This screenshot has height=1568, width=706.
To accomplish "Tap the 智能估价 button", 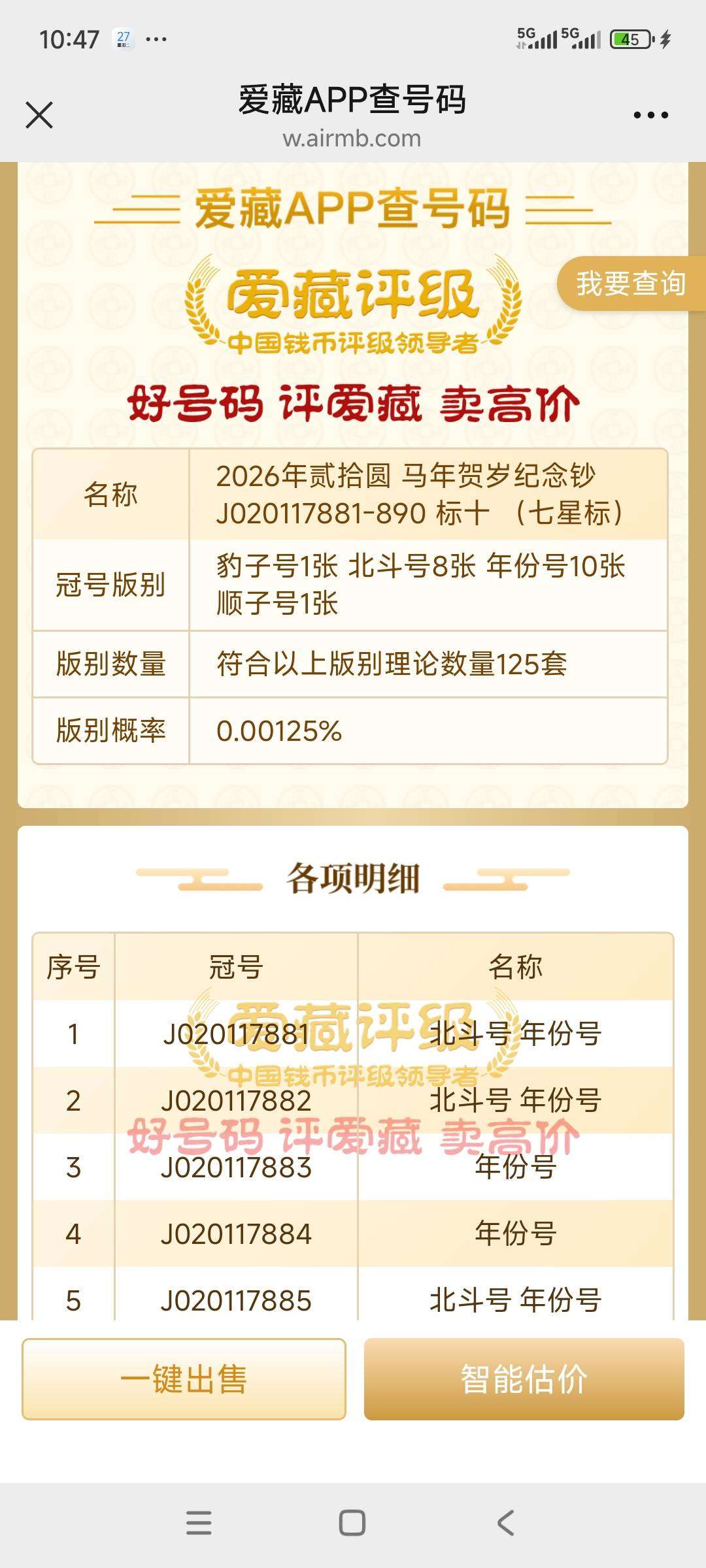I will (524, 1379).
